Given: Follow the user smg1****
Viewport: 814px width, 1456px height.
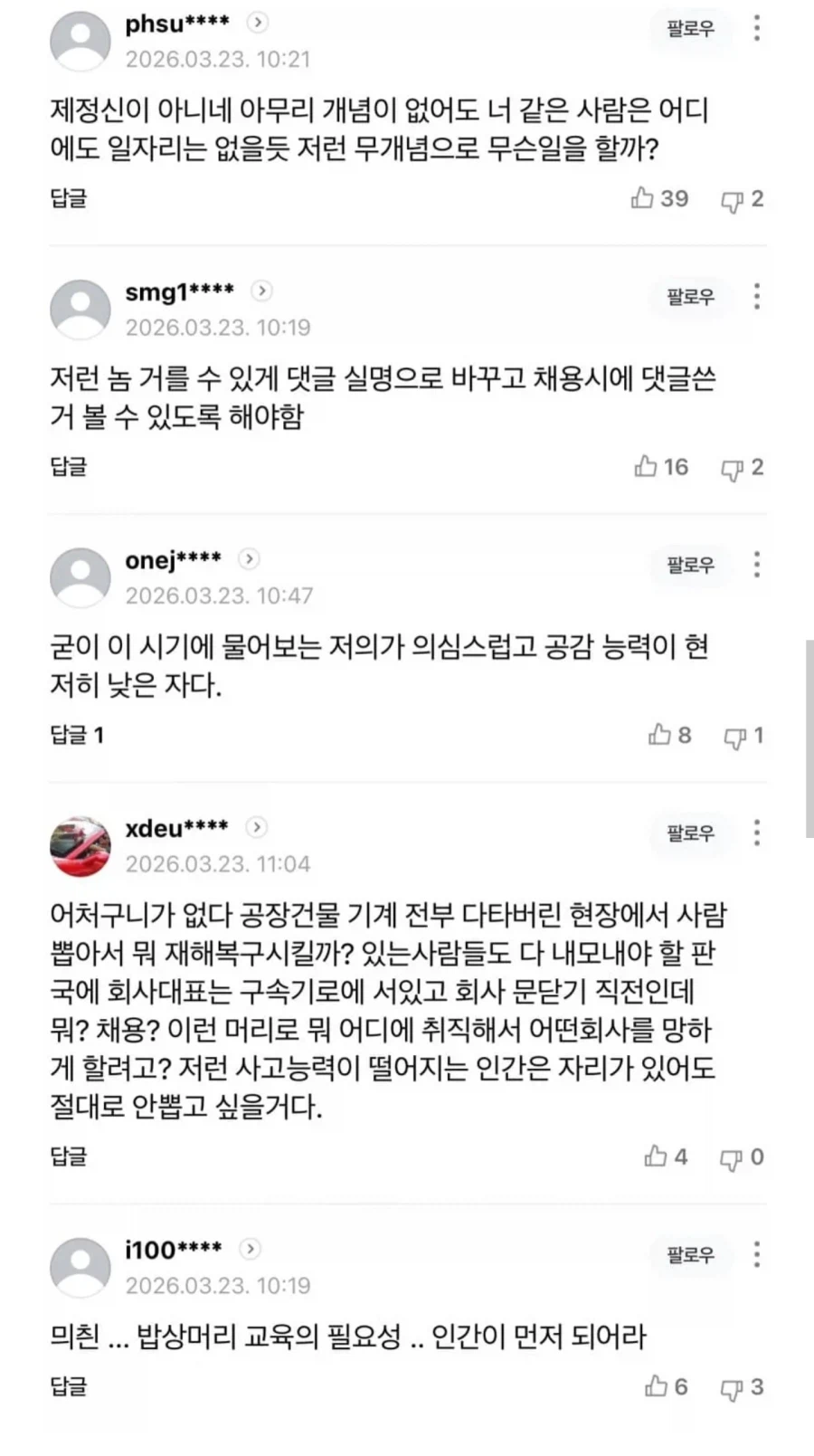Looking at the screenshot, I should (x=691, y=297).
